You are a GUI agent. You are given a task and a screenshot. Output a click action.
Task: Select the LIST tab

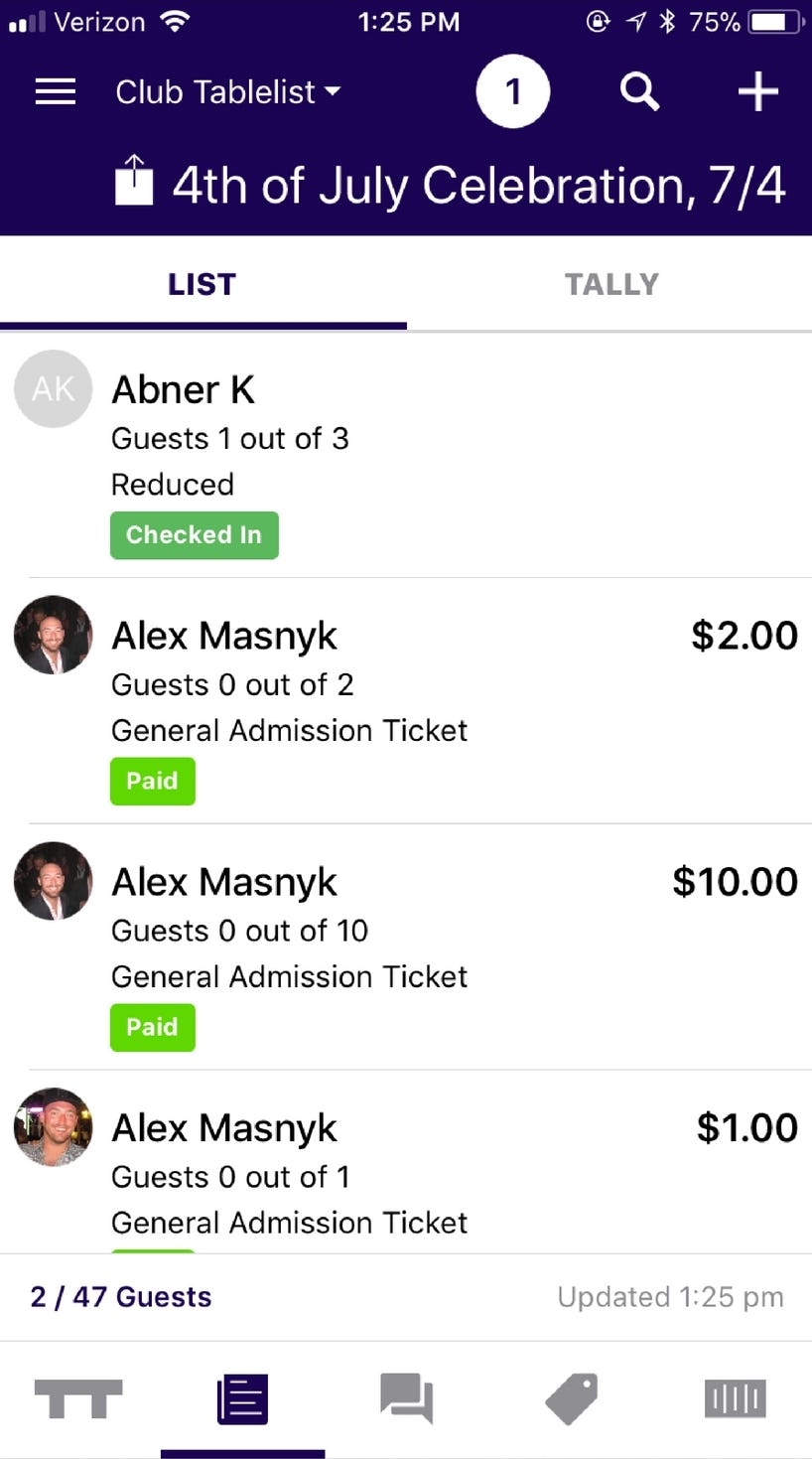[x=203, y=285]
